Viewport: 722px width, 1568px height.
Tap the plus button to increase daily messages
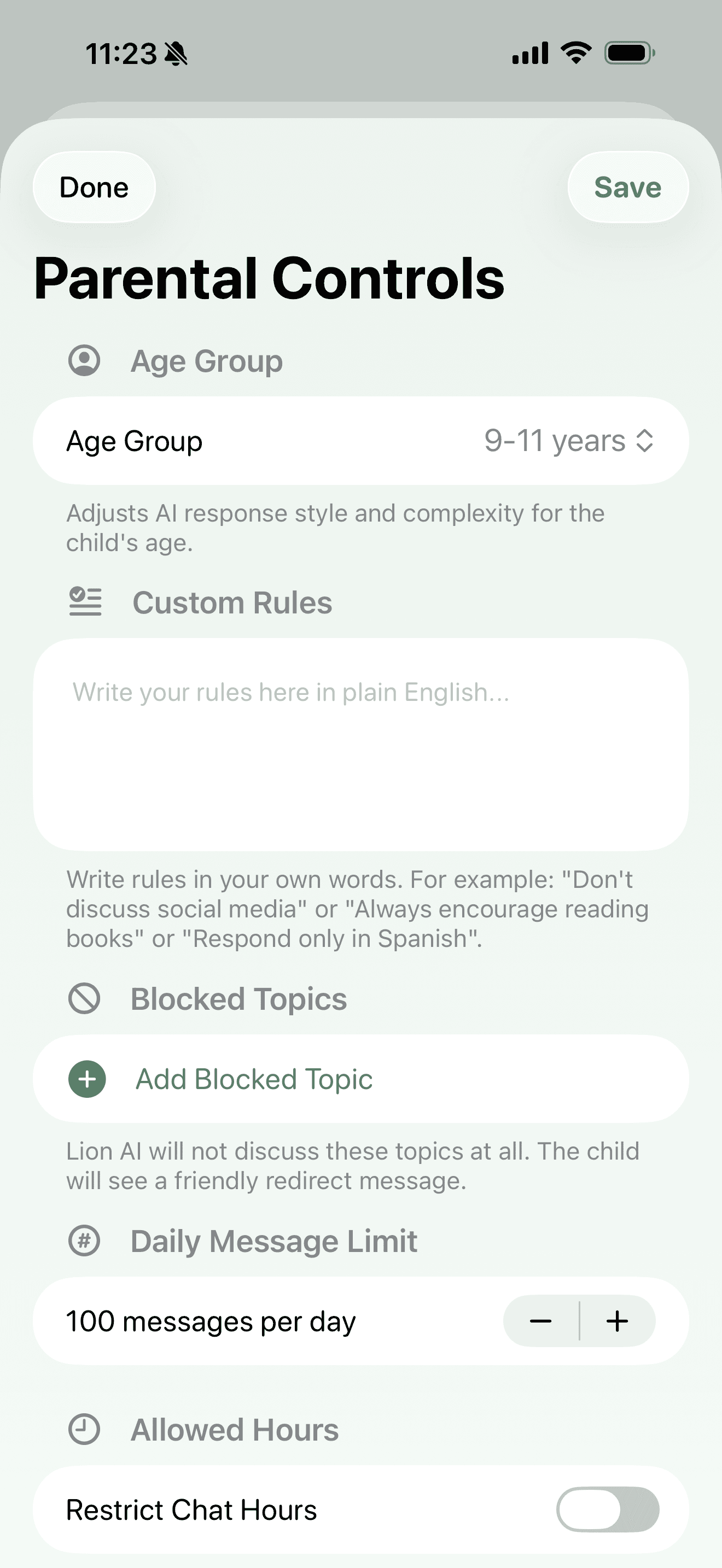point(618,1320)
